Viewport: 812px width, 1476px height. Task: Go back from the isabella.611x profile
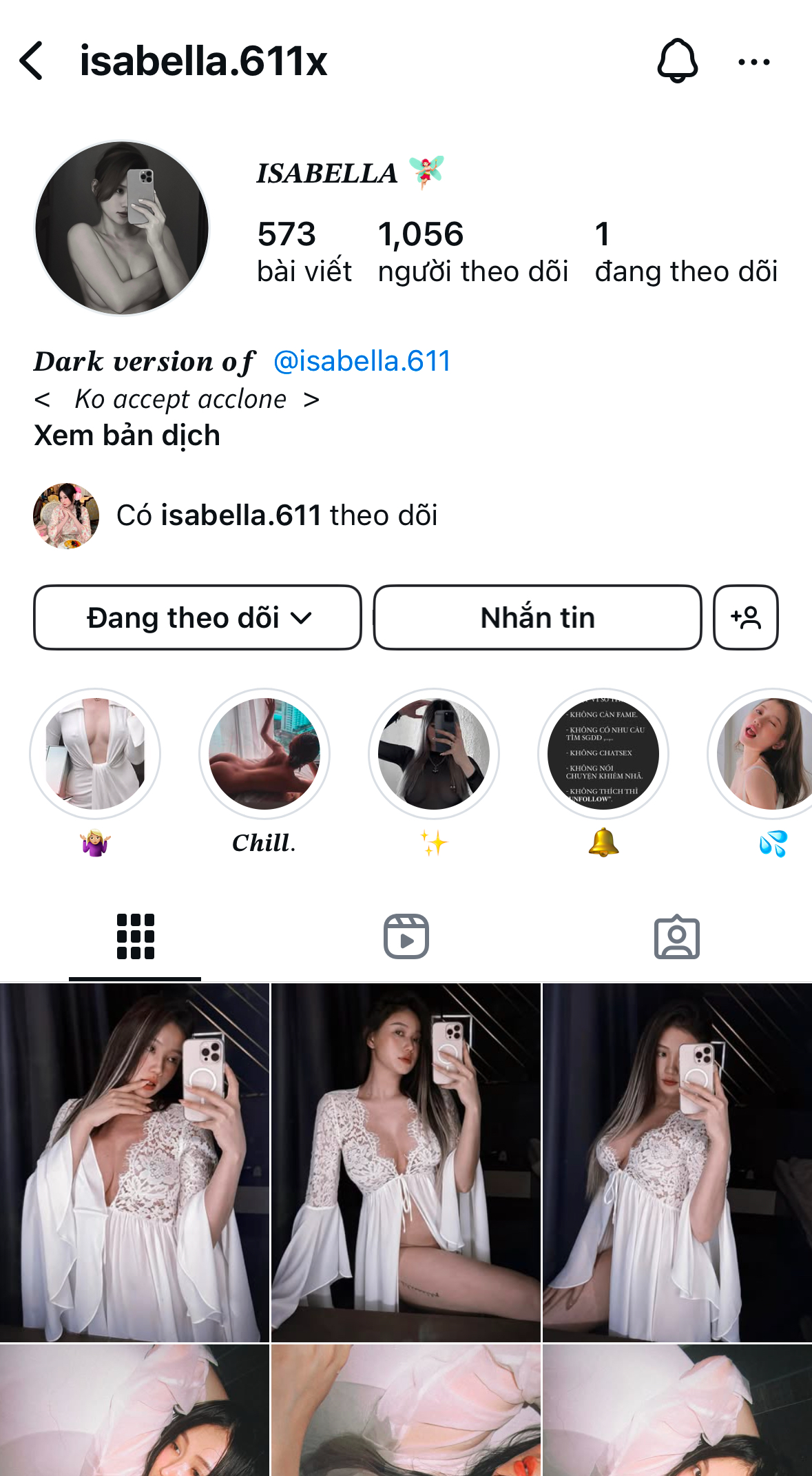tap(32, 61)
